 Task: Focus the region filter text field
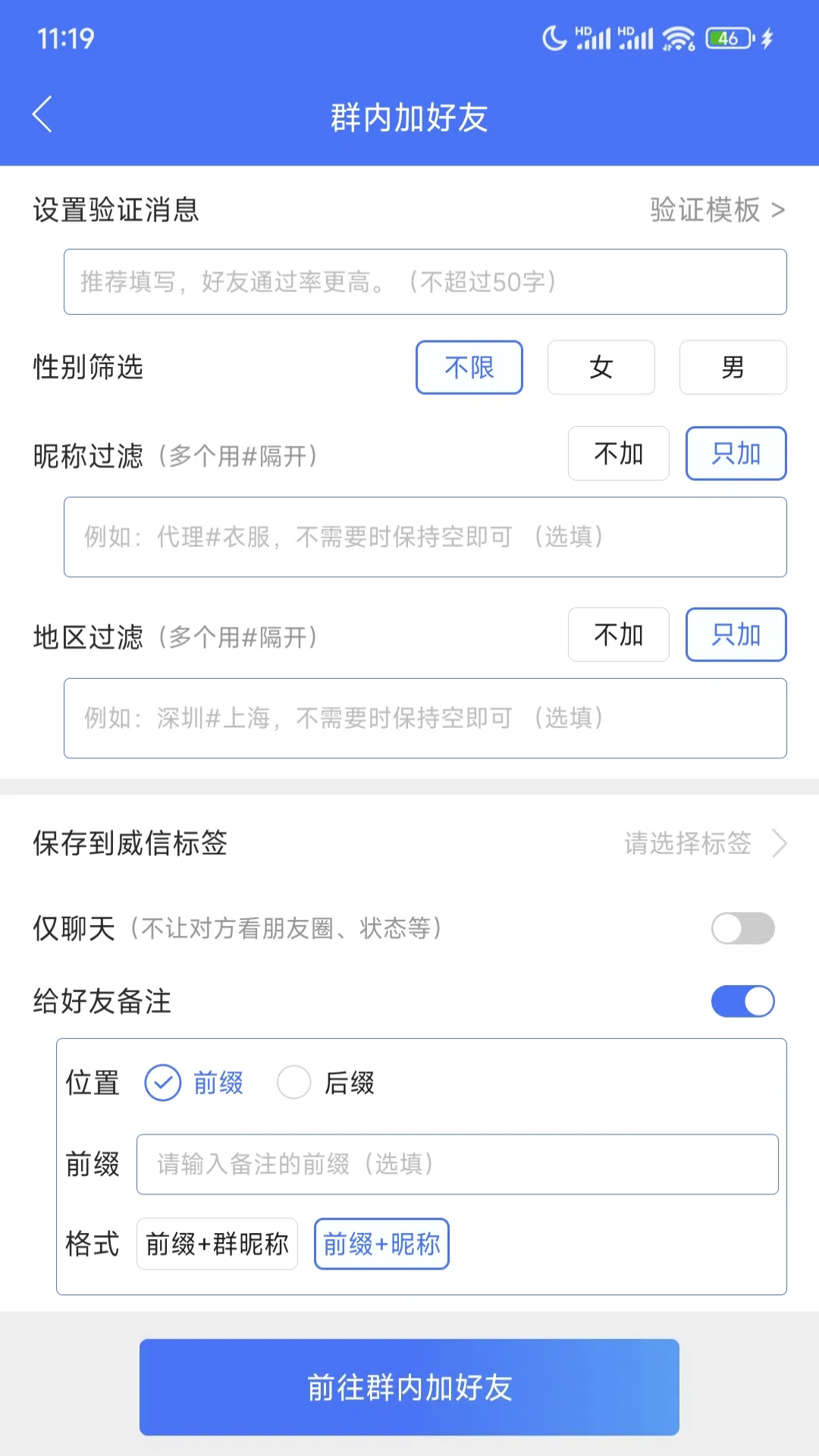pyautogui.click(x=425, y=718)
